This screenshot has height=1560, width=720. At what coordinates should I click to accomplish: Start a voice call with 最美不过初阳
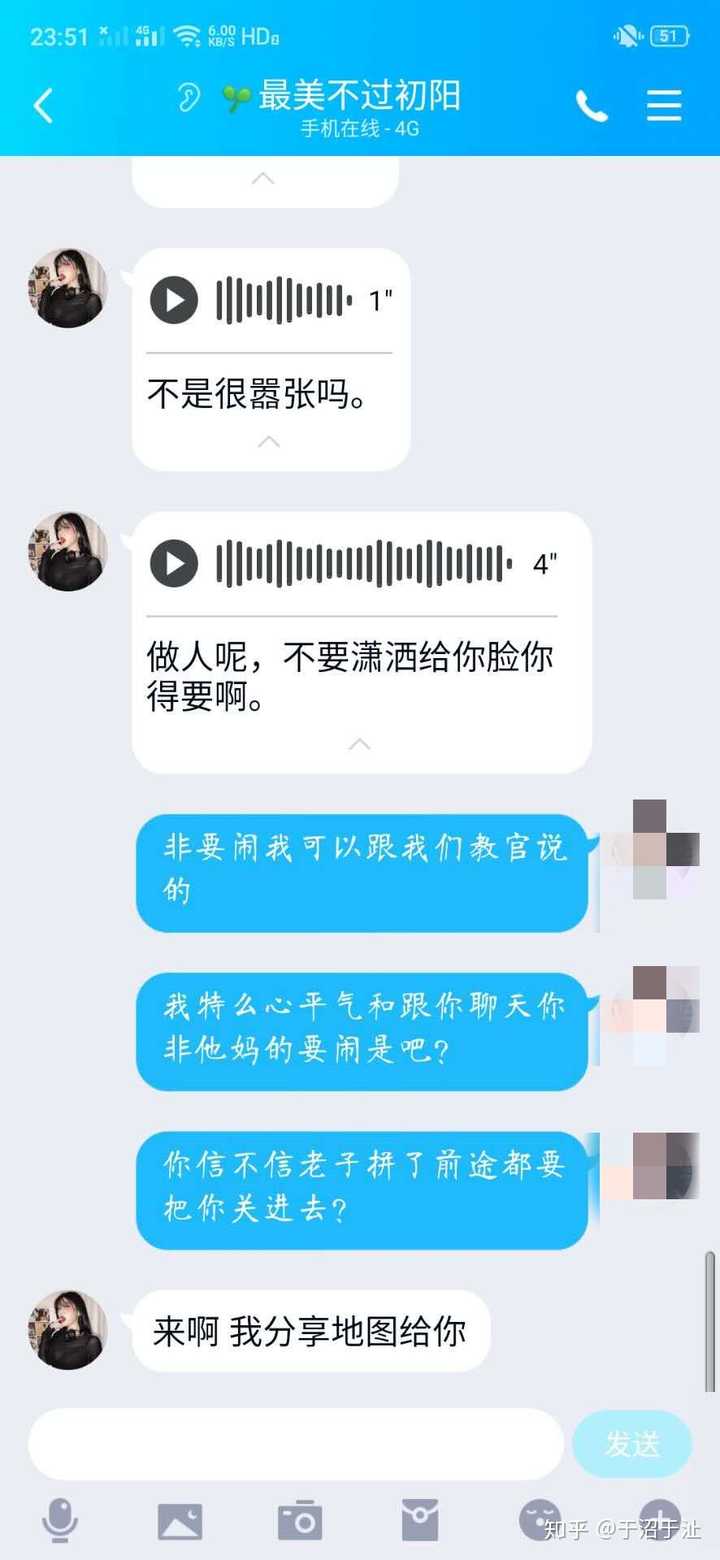[x=591, y=105]
